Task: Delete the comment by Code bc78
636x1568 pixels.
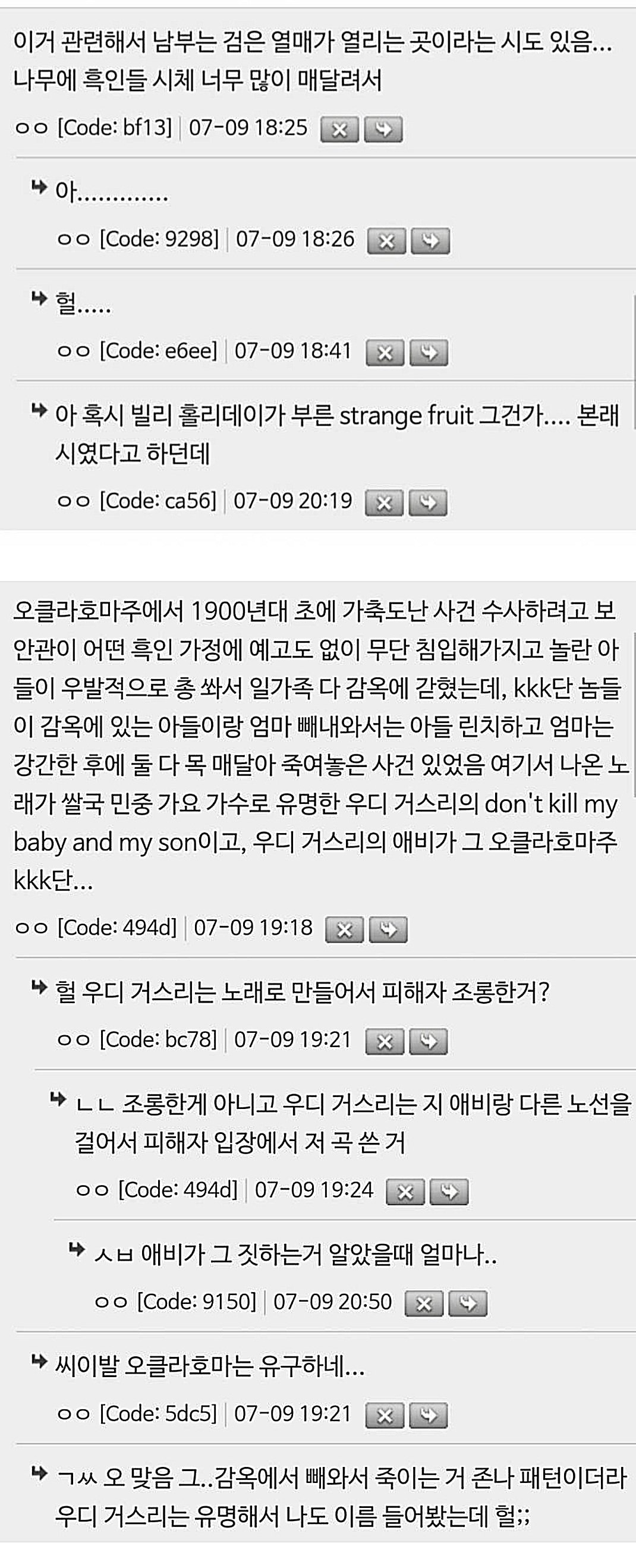Action: (385, 1042)
